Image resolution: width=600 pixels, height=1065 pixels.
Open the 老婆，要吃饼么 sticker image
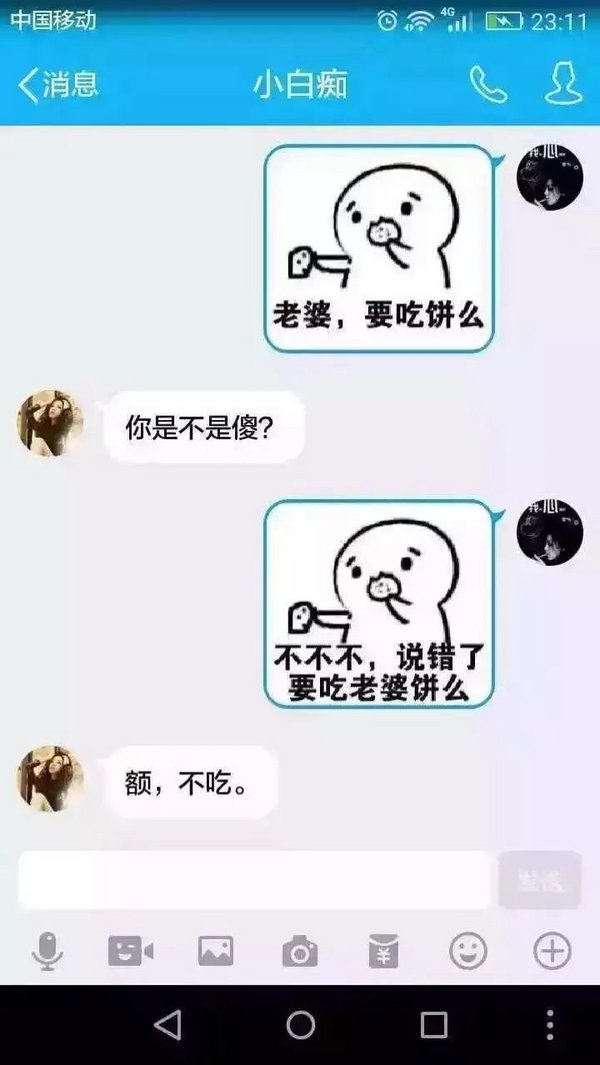click(x=378, y=249)
